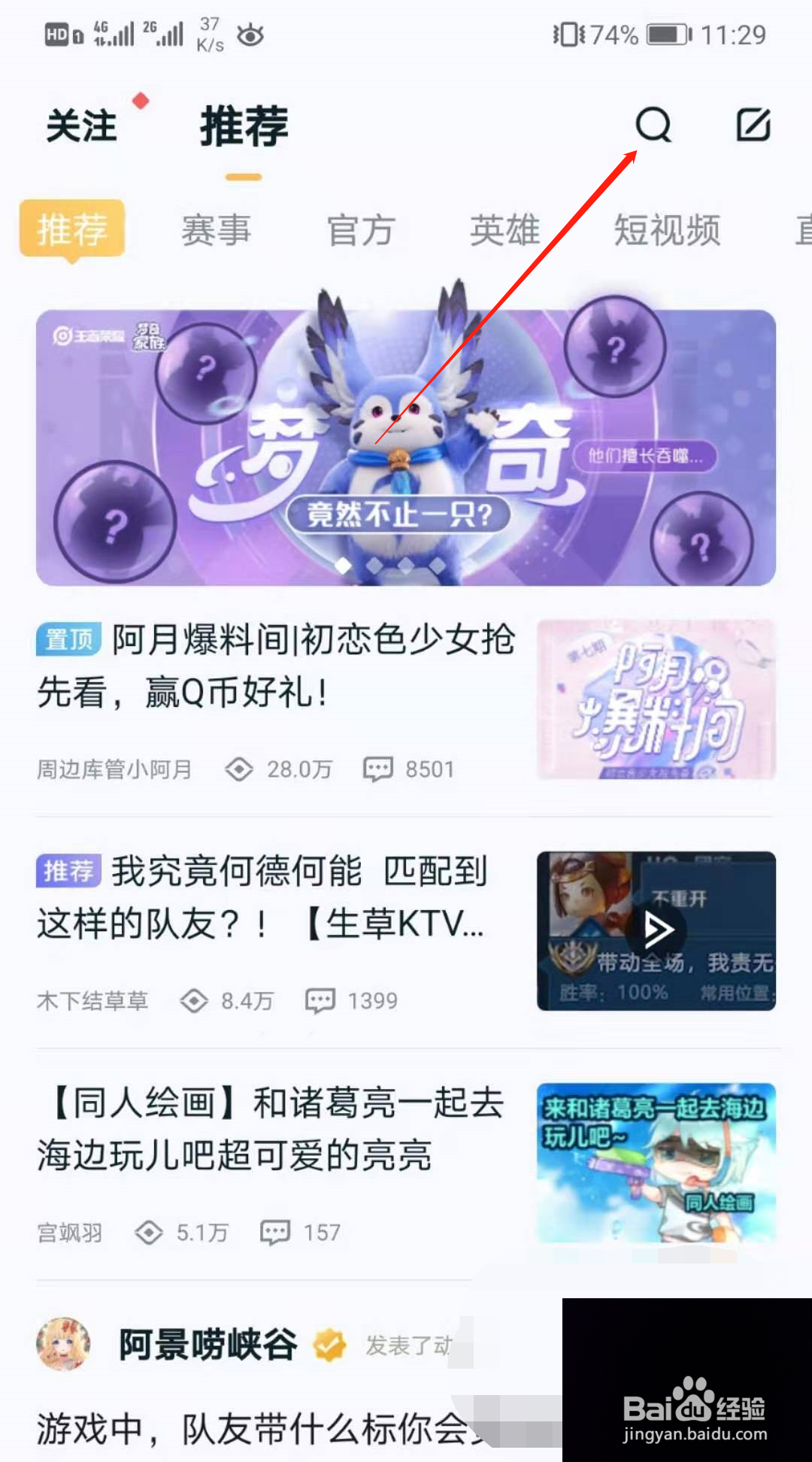Open comments icon showing 8501
The height and width of the screenshot is (1462, 812).
coord(378,769)
